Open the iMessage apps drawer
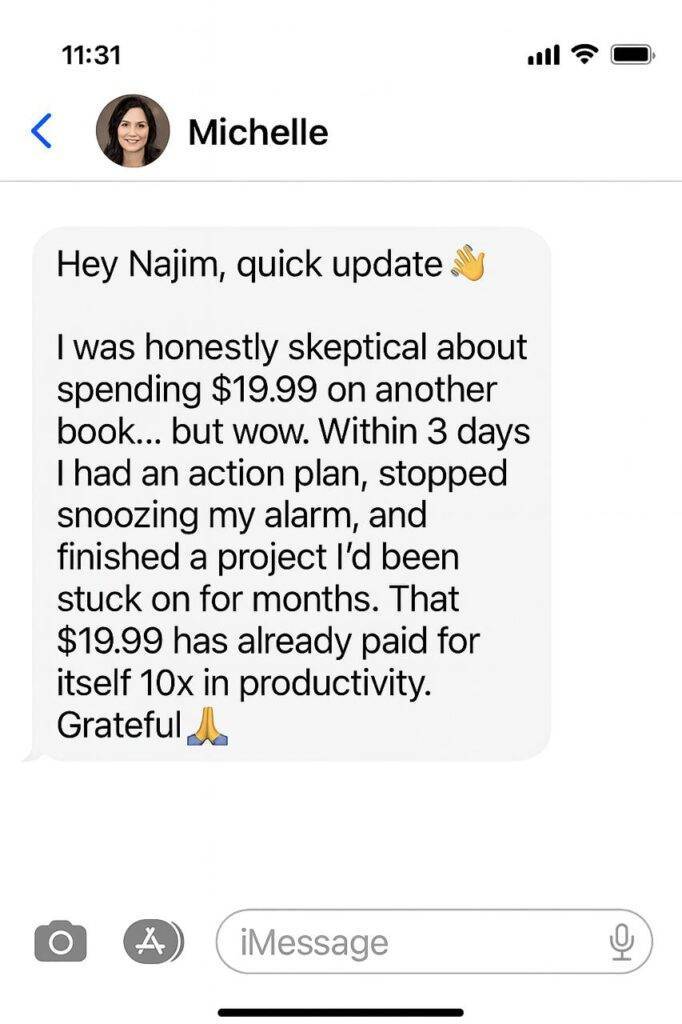The height and width of the screenshot is (1024, 682). [x=152, y=941]
